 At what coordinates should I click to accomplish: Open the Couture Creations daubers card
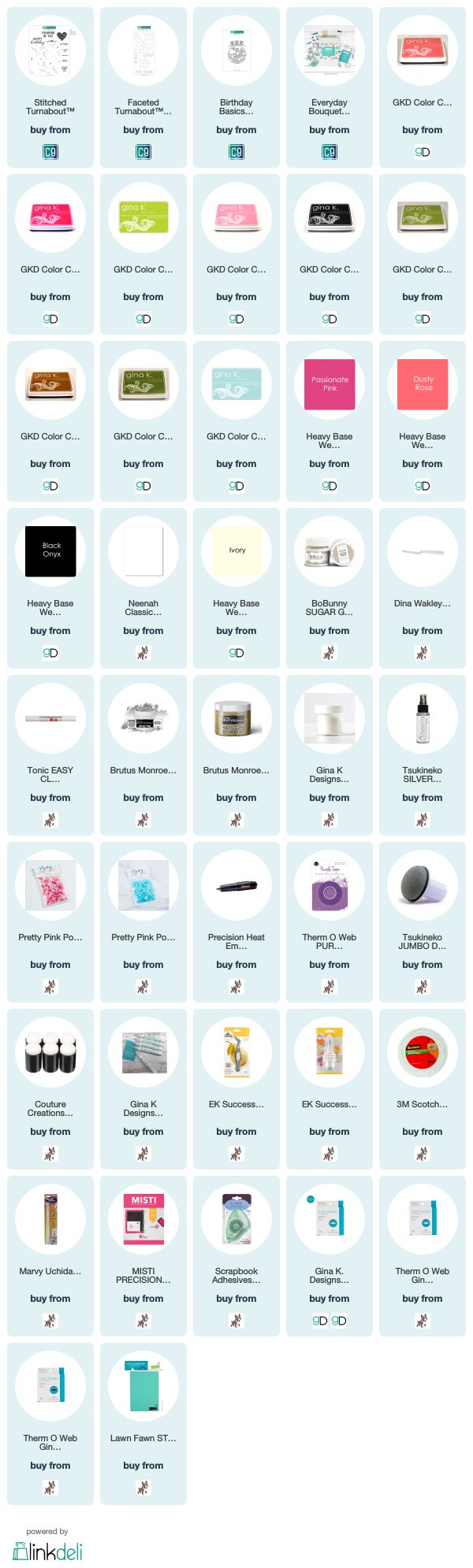click(50, 1108)
